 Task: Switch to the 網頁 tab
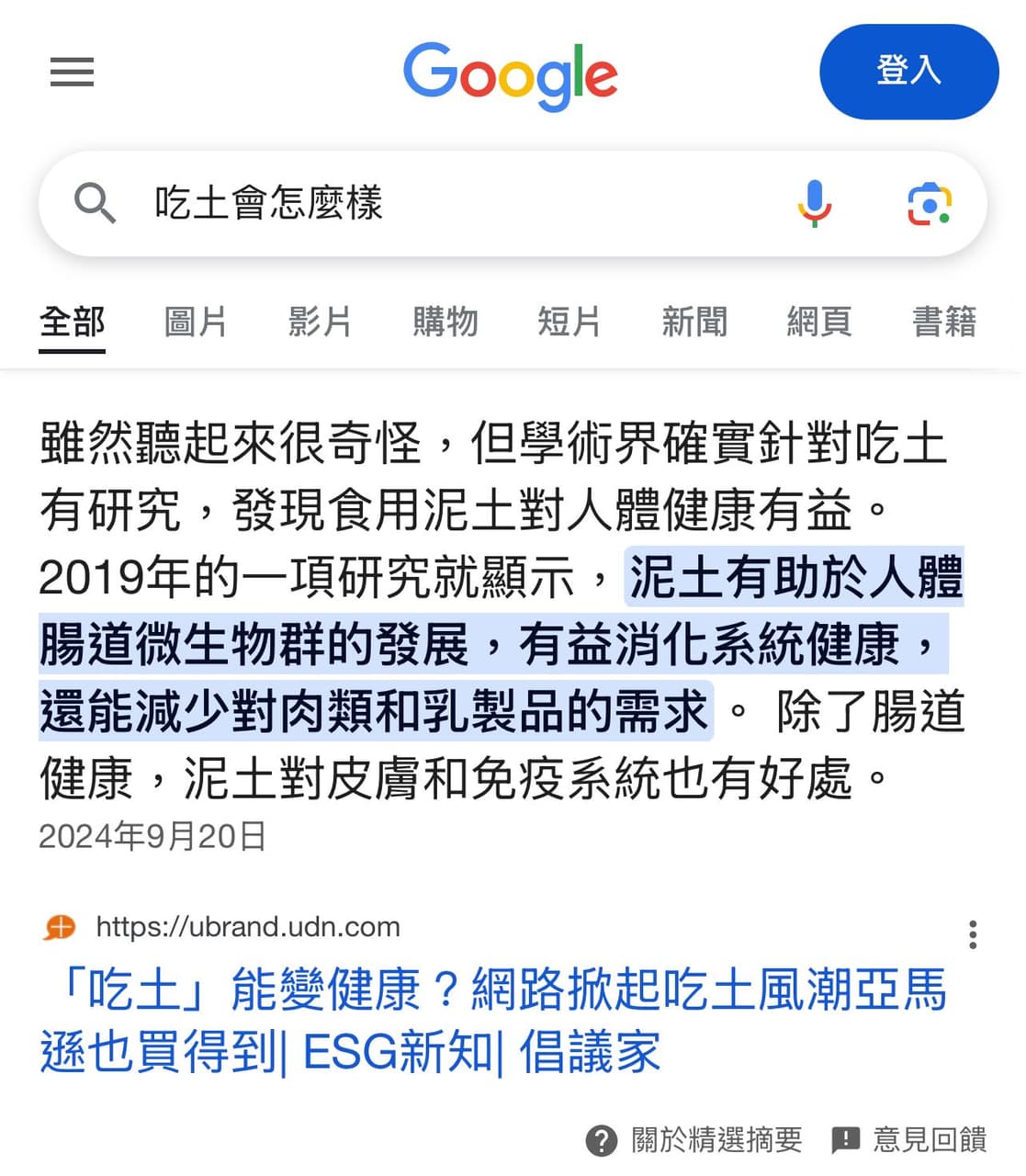point(818,322)
